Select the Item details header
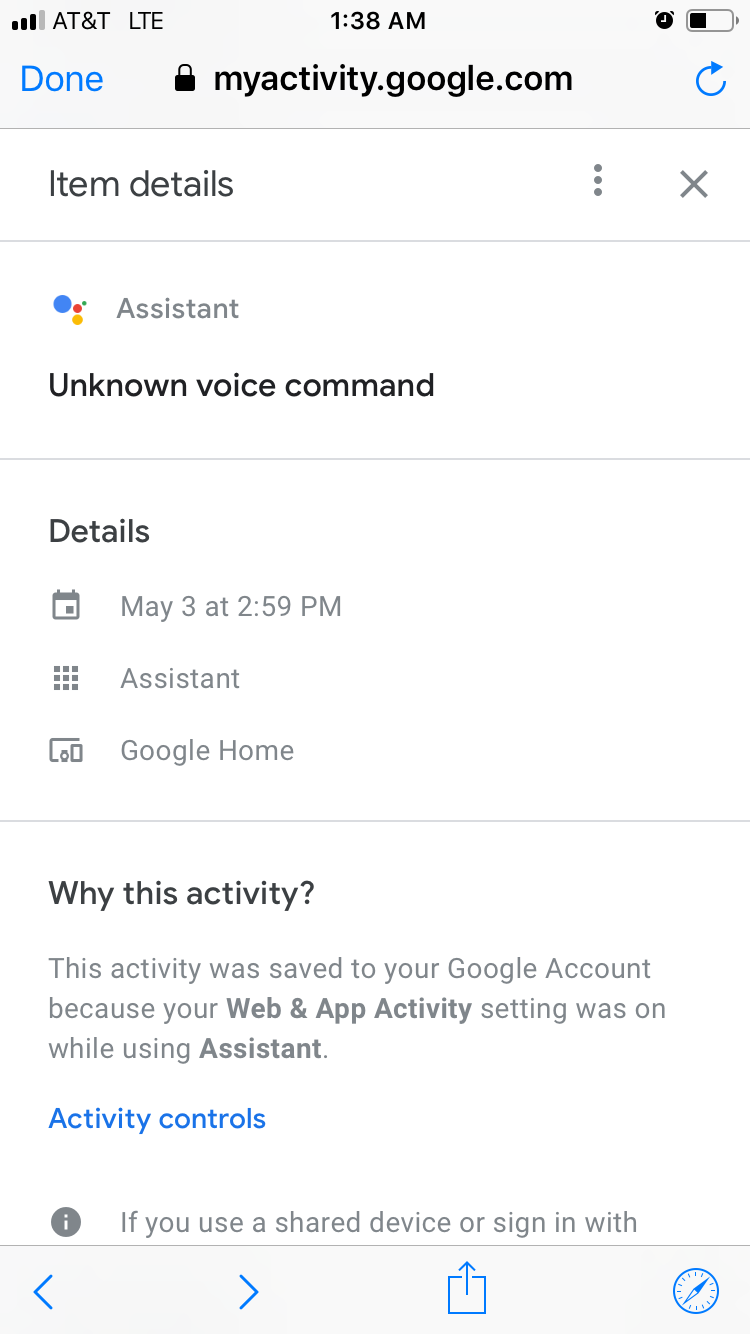Image resolution: width=750 pixels, height=1334 pixels. [140, 184]
